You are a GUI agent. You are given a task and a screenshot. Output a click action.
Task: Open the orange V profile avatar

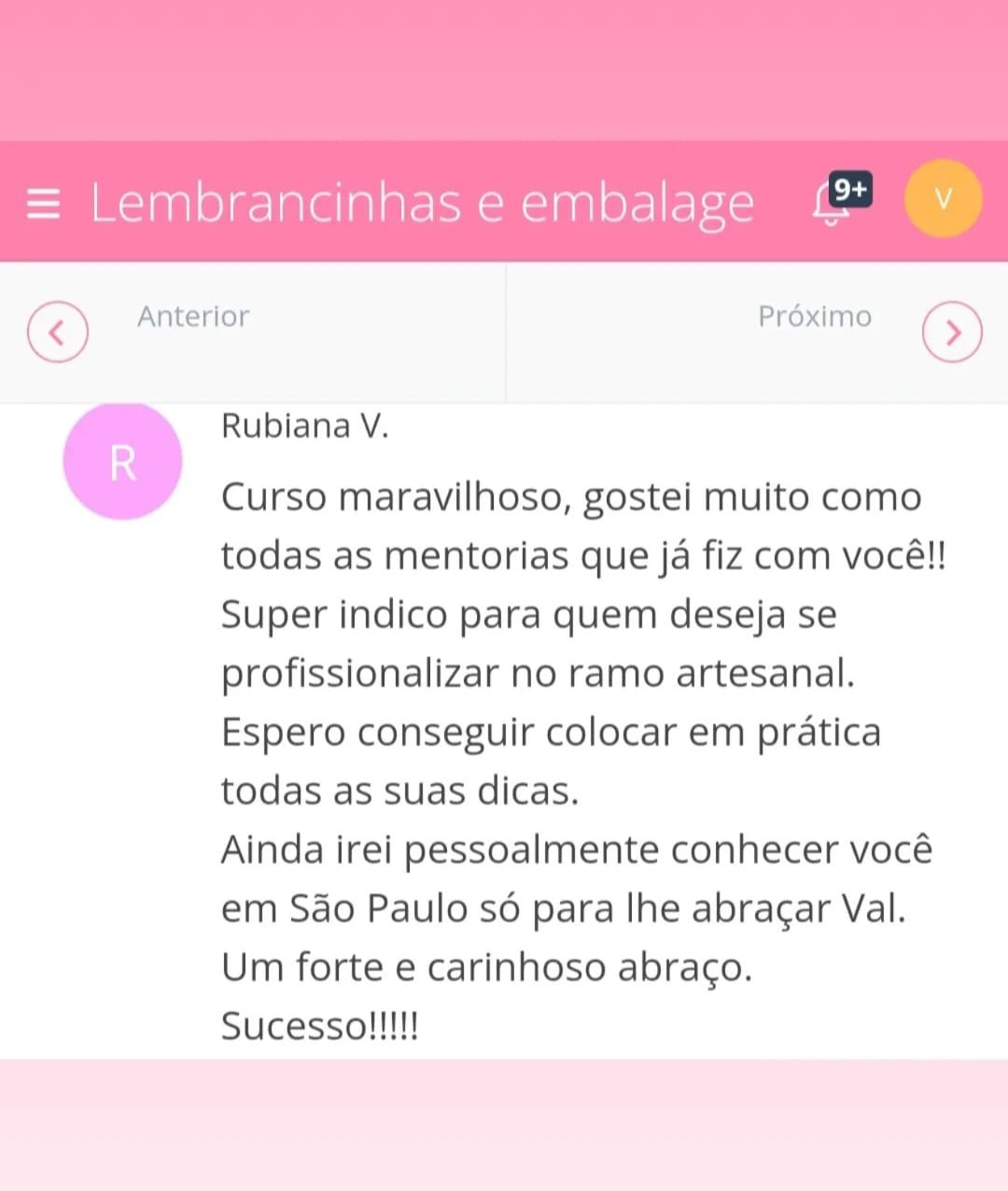(943, 199)
